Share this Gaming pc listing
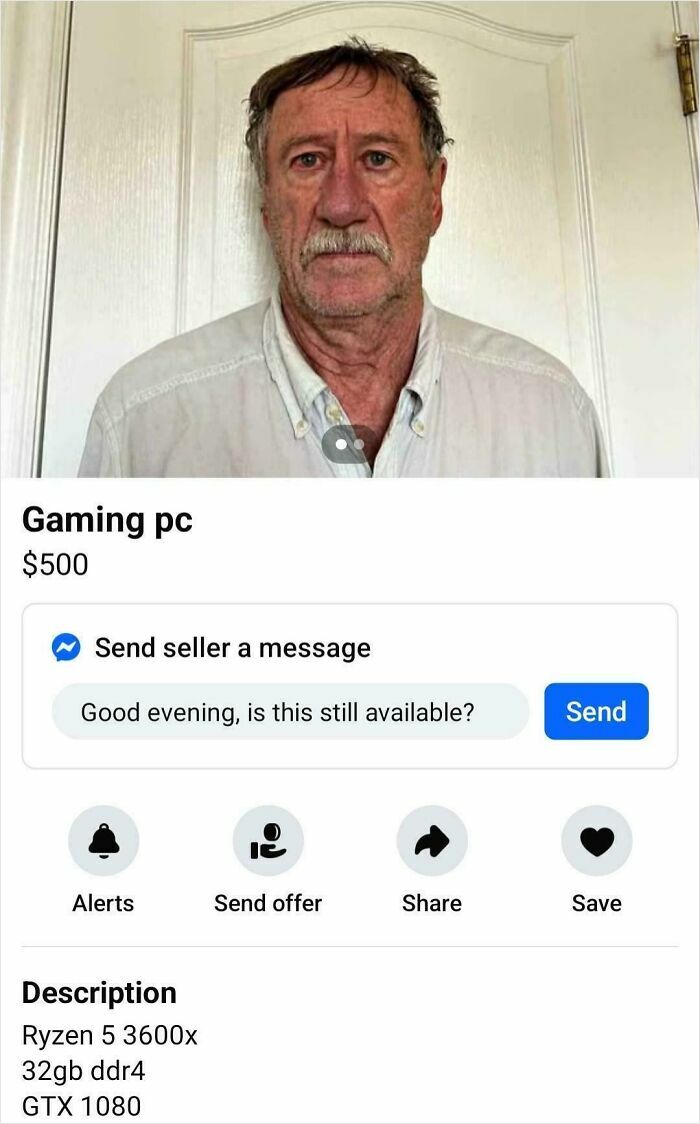The height and width of the screenshot is (1124, 700). (432, 841)
